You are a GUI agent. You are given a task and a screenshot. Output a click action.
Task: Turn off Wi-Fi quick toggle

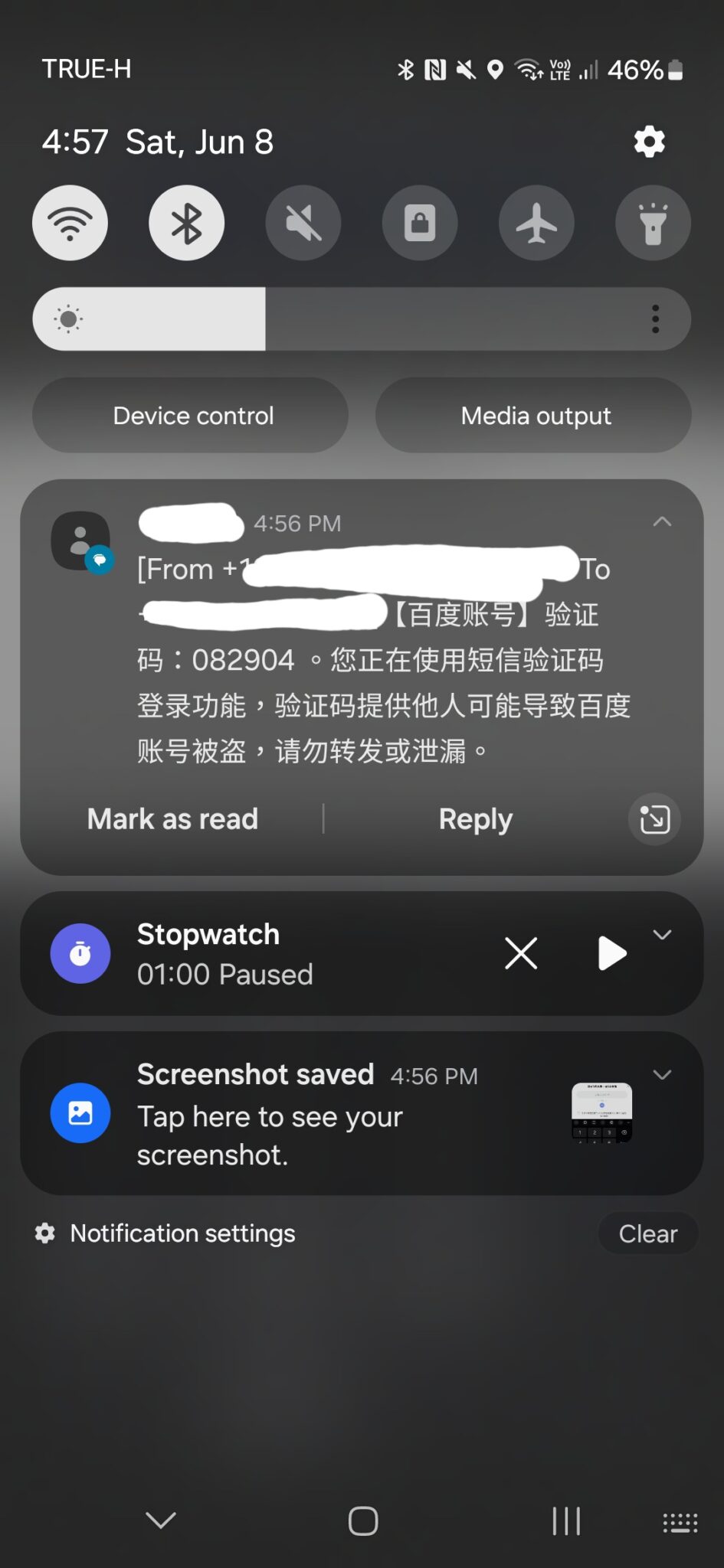tap(70, 223)
